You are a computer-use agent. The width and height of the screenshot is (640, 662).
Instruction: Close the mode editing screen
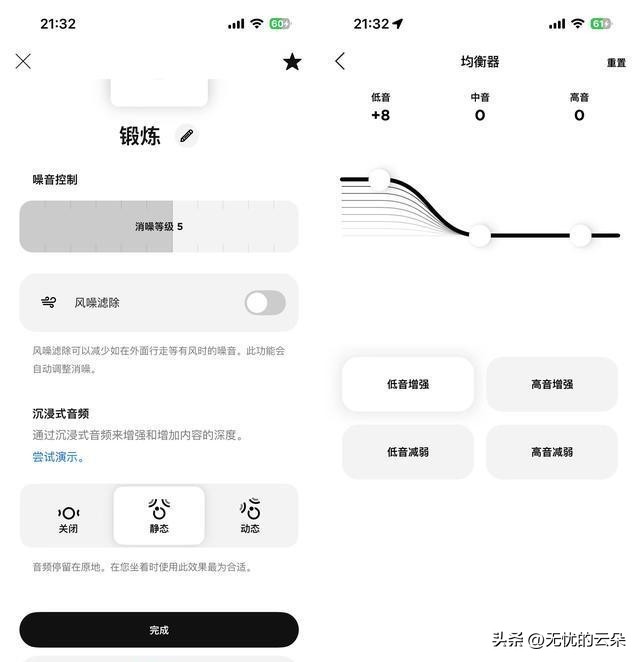pos(23,62)
